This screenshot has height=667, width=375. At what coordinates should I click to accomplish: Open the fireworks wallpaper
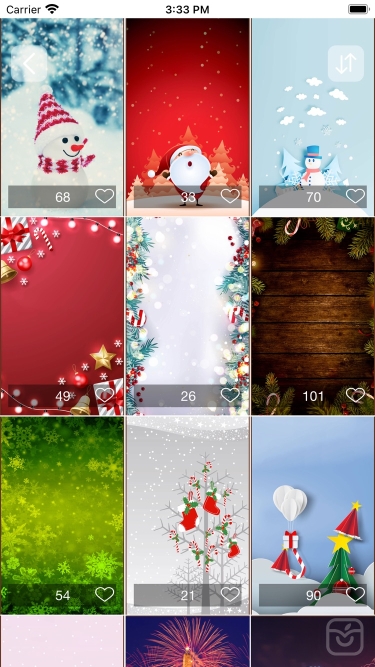(188, 641)
